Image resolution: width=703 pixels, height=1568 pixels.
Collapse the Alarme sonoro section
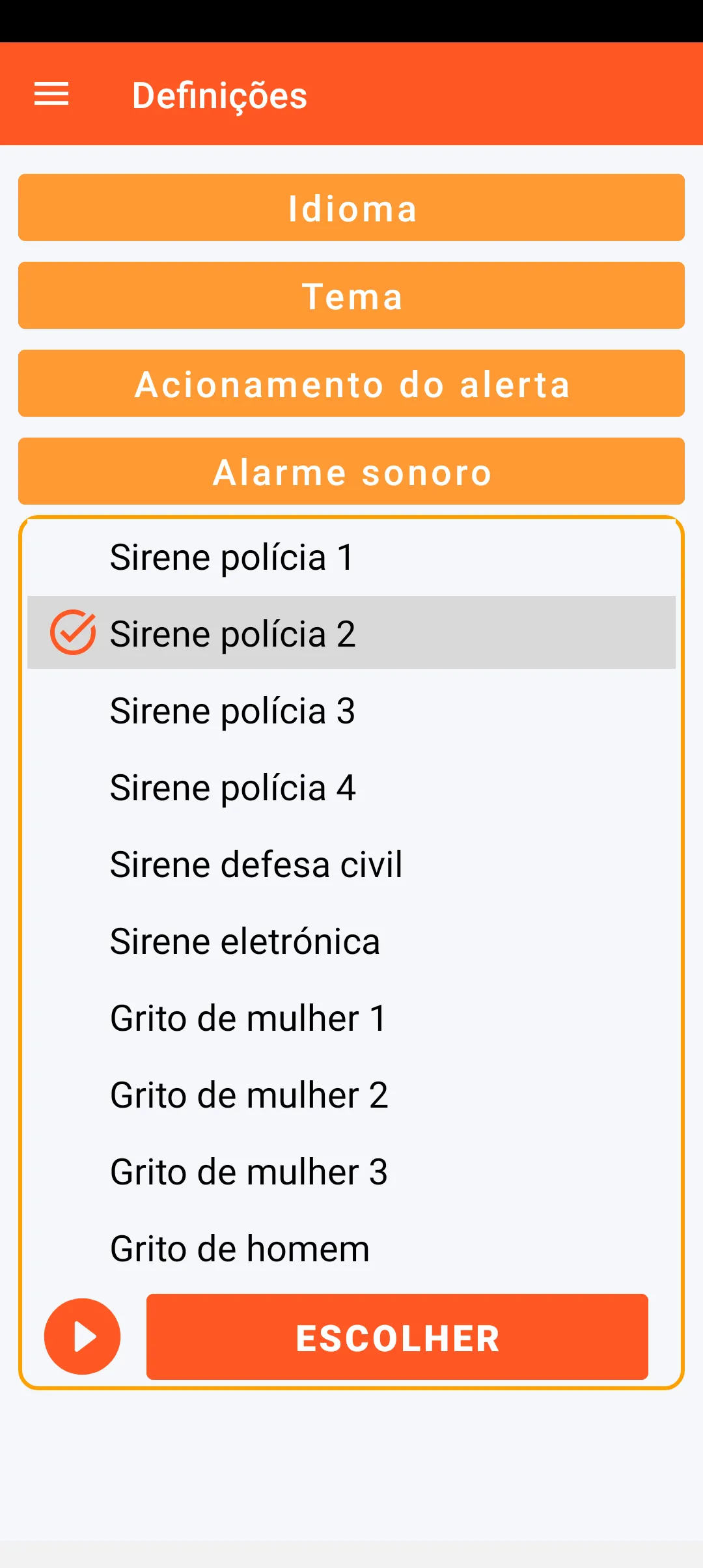pos(351,471)
